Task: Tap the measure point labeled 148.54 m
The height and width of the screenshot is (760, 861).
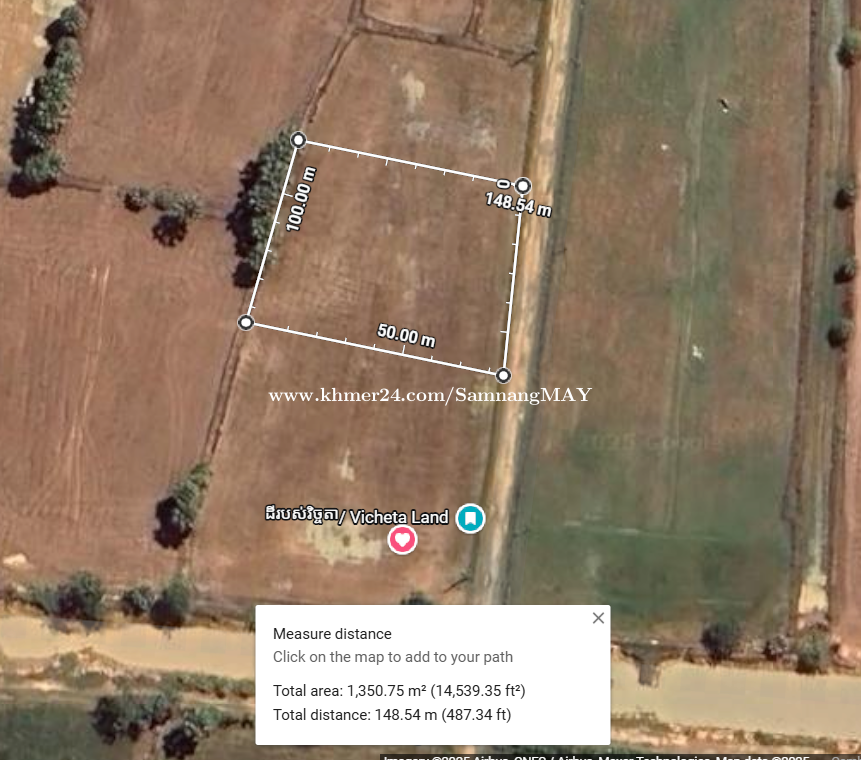Action: 522,186
